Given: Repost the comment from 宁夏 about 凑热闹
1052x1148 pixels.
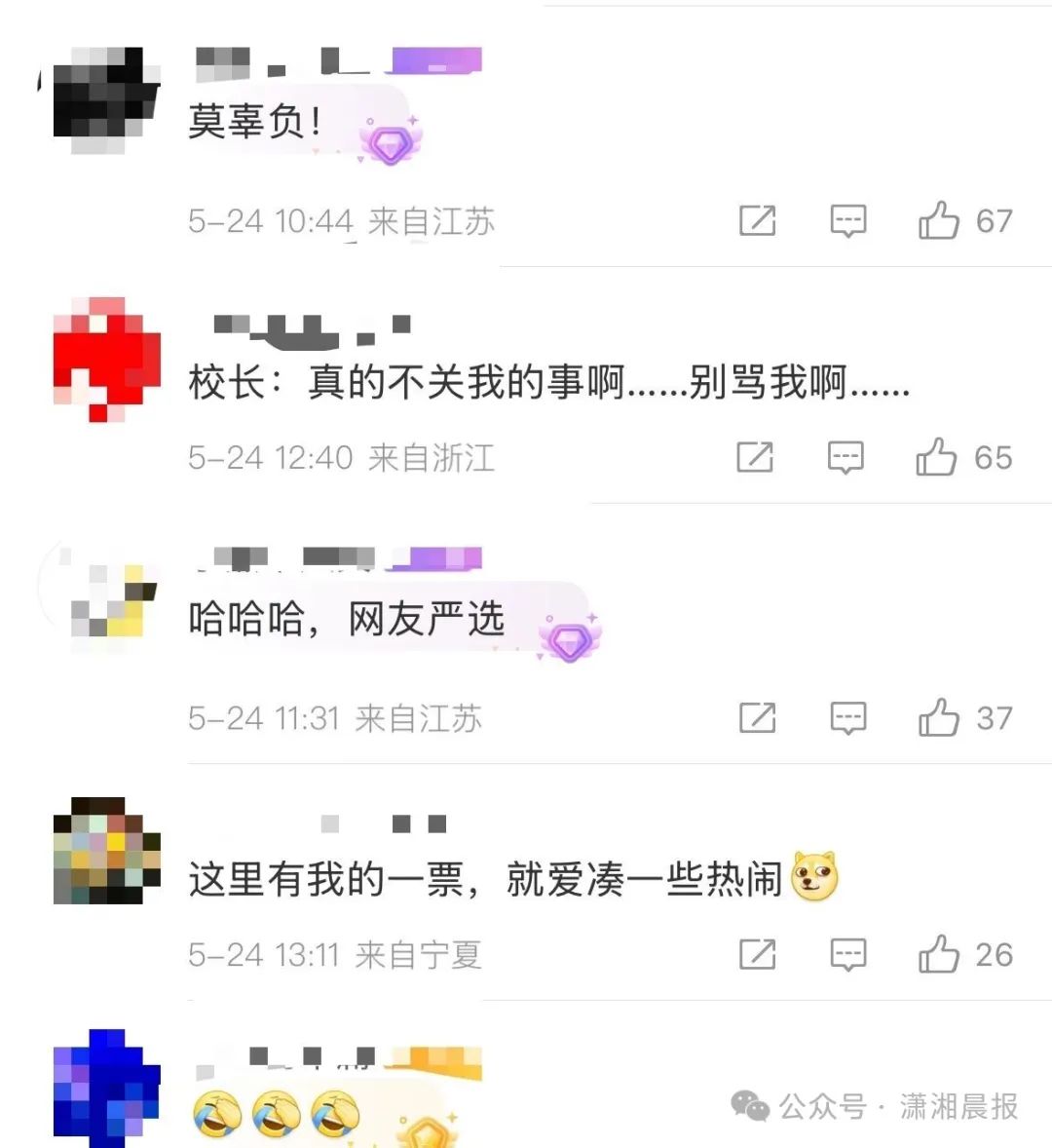Looking at the screenshot, I should (x=757, y=955).
